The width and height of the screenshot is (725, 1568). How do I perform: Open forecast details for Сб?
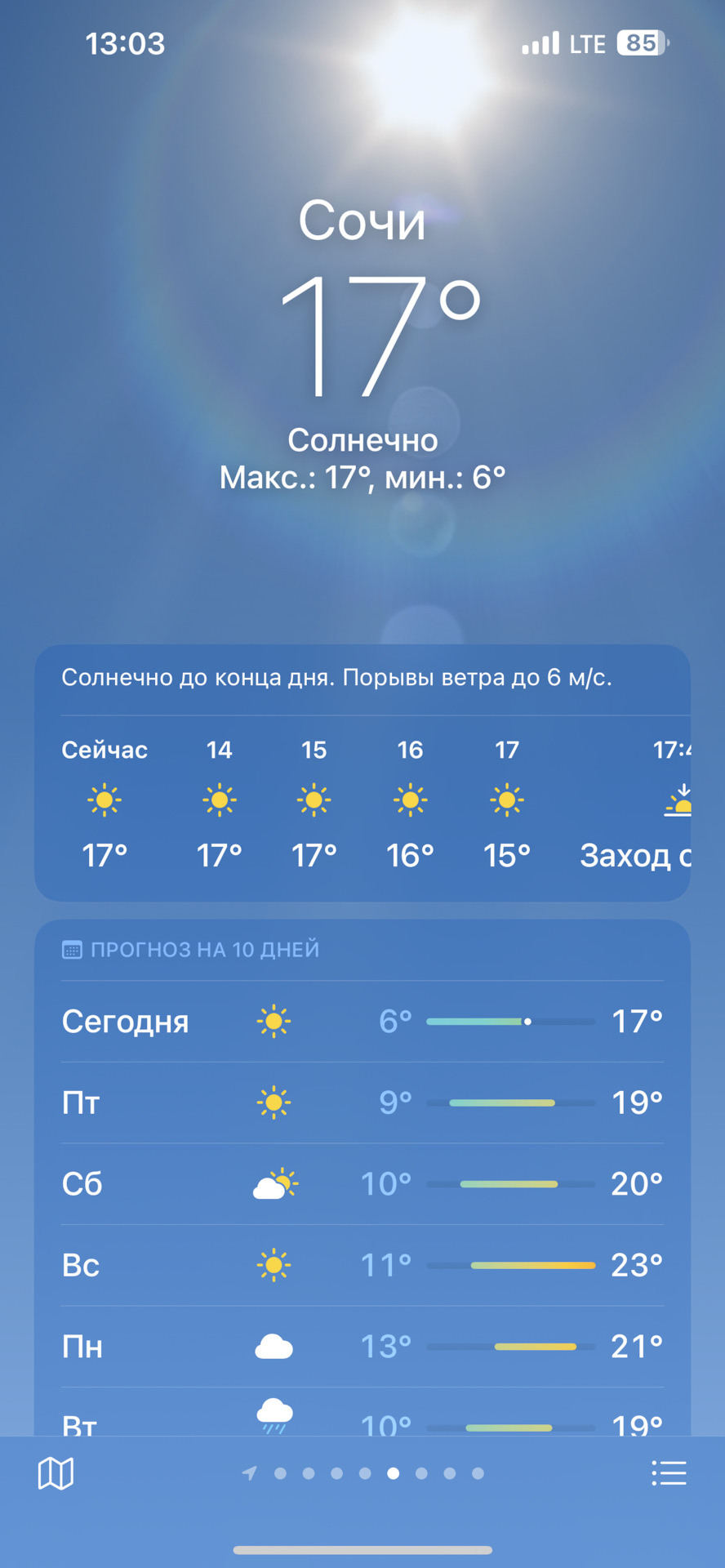click(362, 1183)
